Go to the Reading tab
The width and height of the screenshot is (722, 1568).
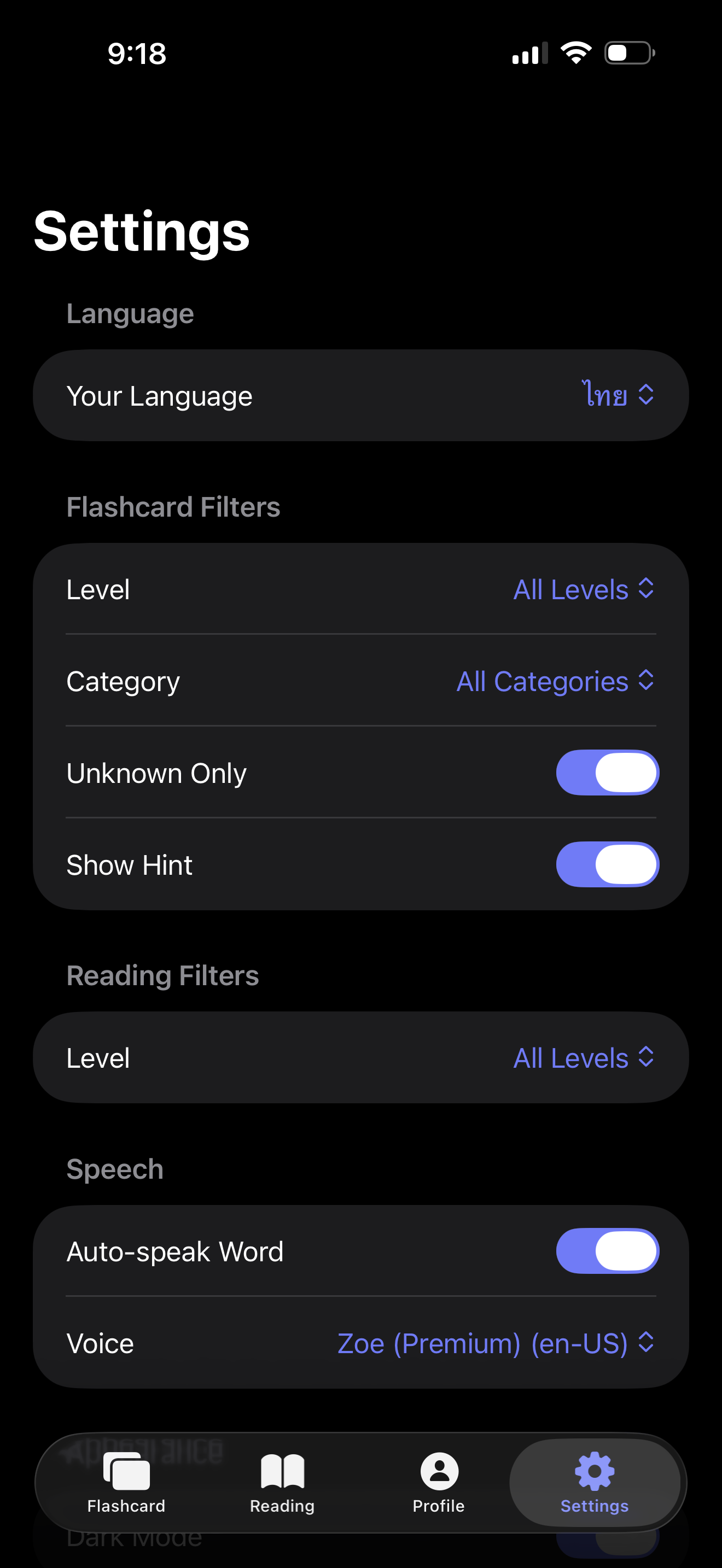point(282,1483)
